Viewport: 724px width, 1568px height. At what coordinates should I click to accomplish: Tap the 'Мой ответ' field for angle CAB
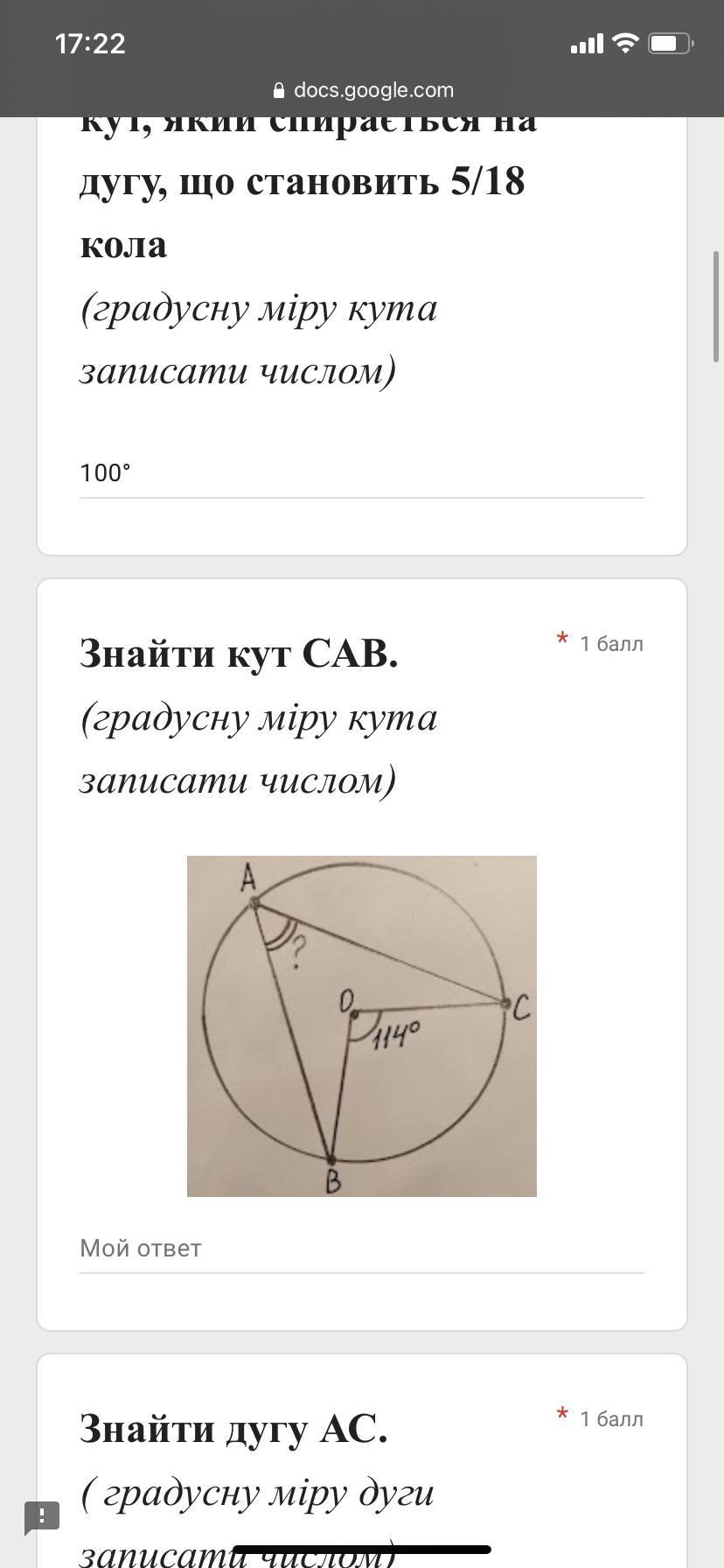tap(360, 1249)
